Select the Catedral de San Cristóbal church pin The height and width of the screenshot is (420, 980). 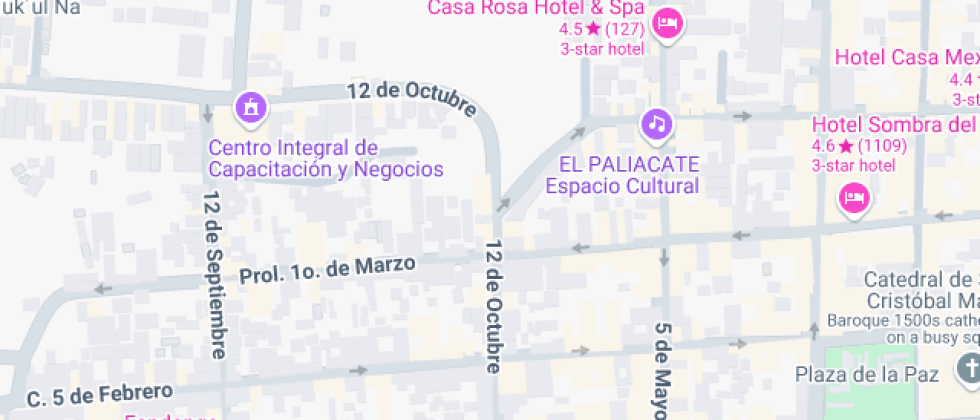pos(970,368)
